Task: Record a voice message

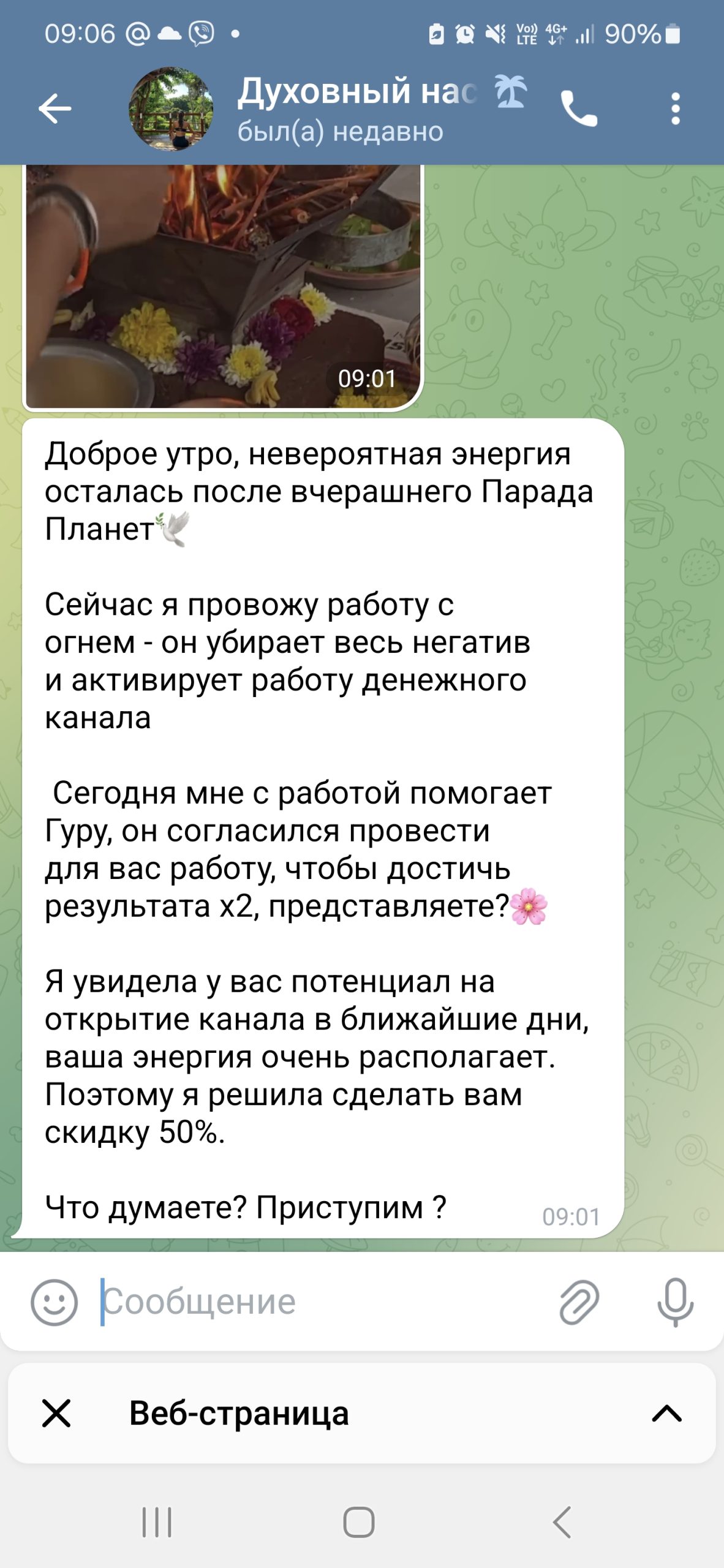Action: point(675,1302)
